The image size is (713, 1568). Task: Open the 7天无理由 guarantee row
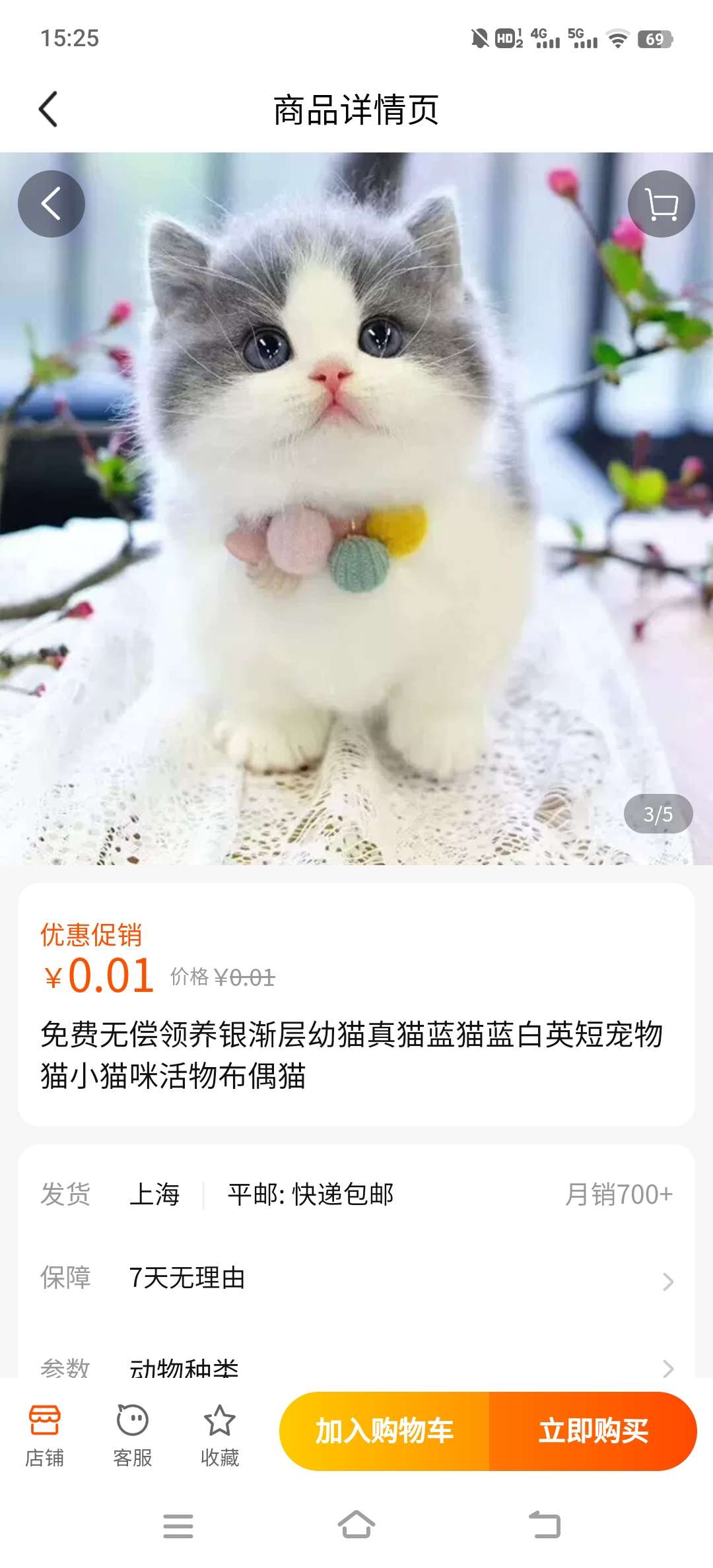coord(356,1279)
